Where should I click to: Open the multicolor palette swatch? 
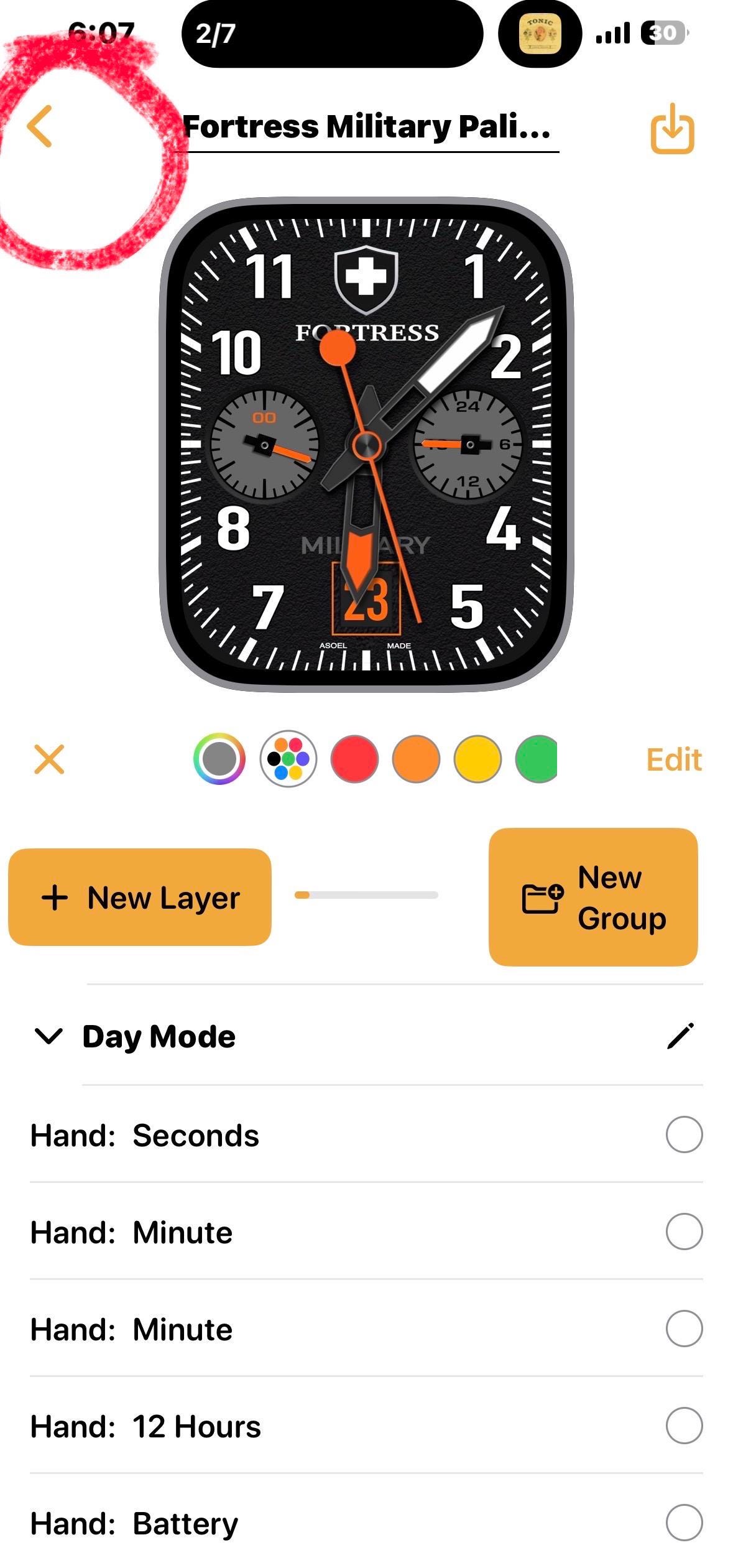288,759
